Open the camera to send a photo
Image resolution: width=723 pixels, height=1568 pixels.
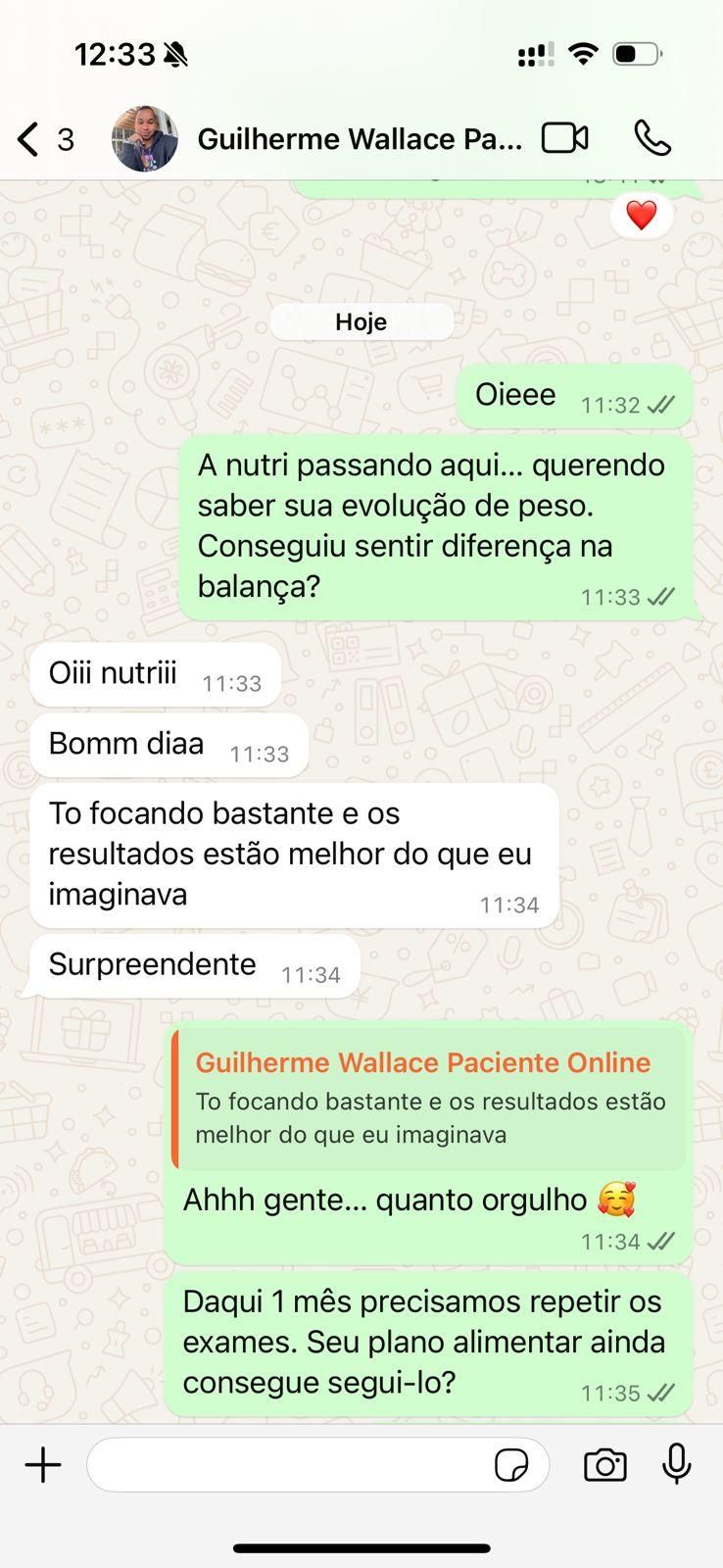(x=605, y=1465)
